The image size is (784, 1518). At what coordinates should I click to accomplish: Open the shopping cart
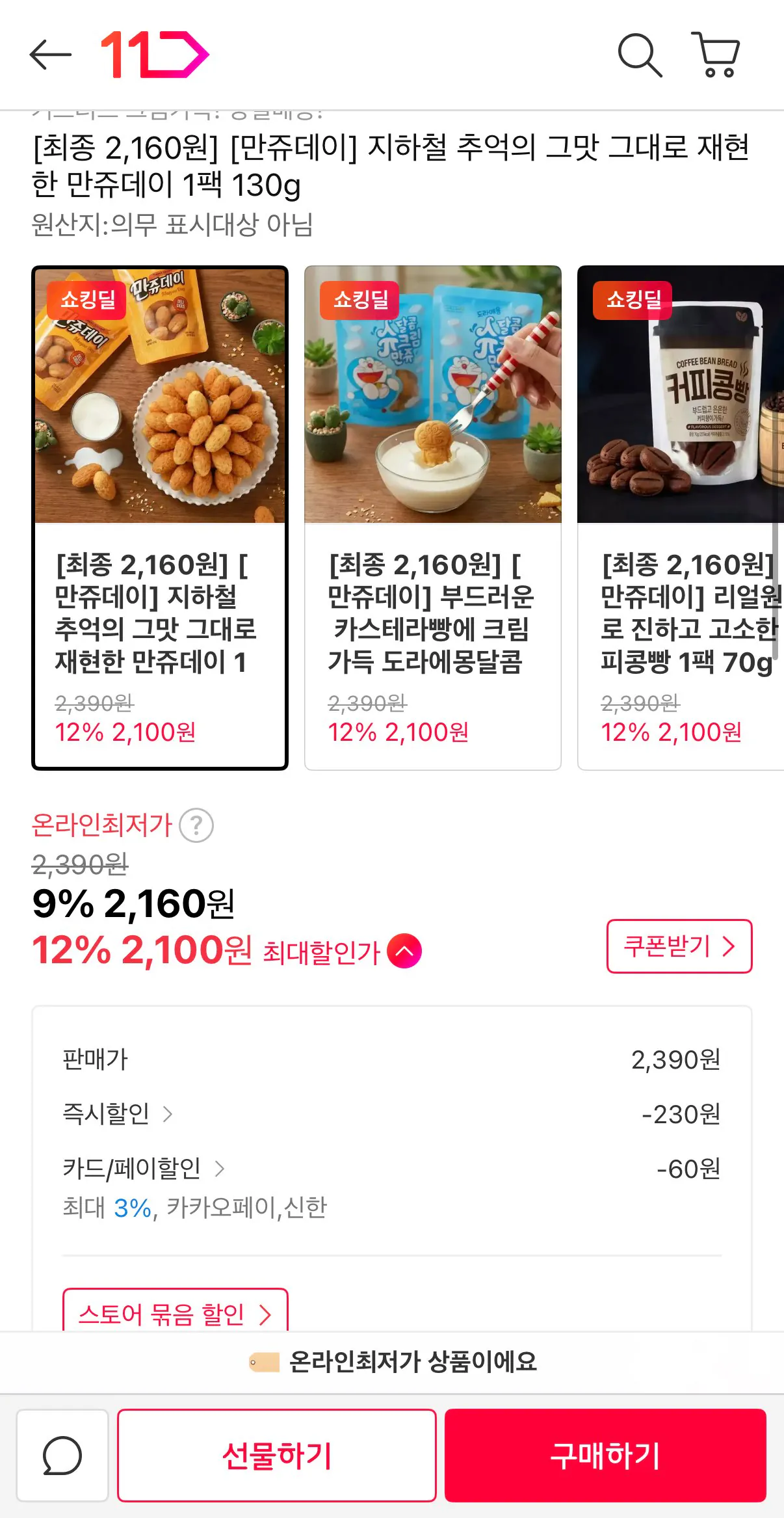pyautogui.click(x=716, y=55)
